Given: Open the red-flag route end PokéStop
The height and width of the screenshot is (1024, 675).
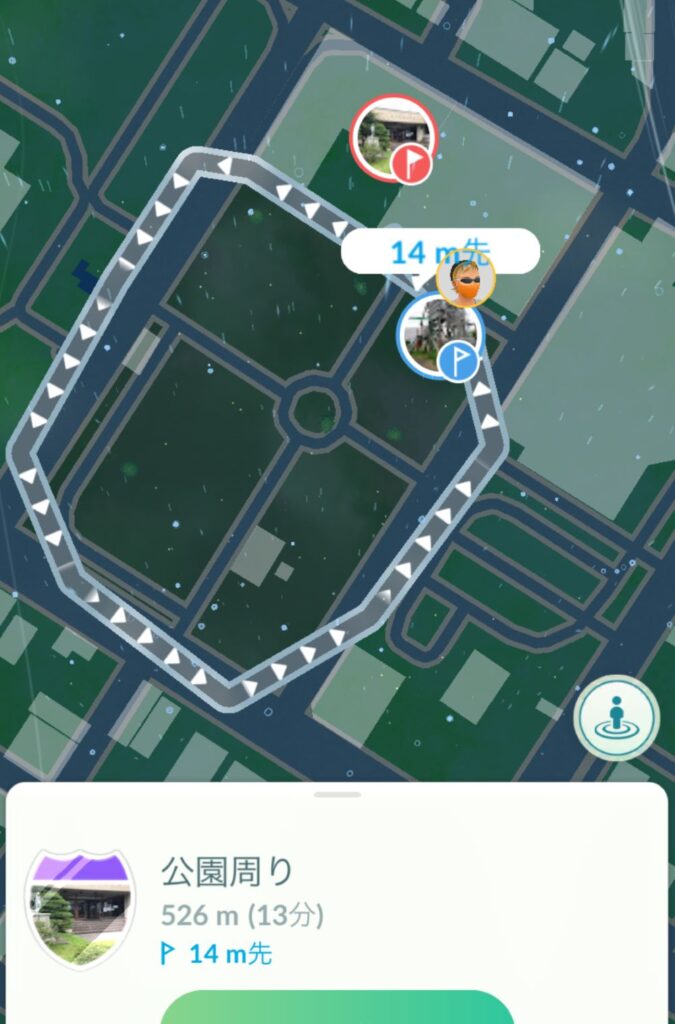Looking at the screenshot, I should tap(393, 138).
